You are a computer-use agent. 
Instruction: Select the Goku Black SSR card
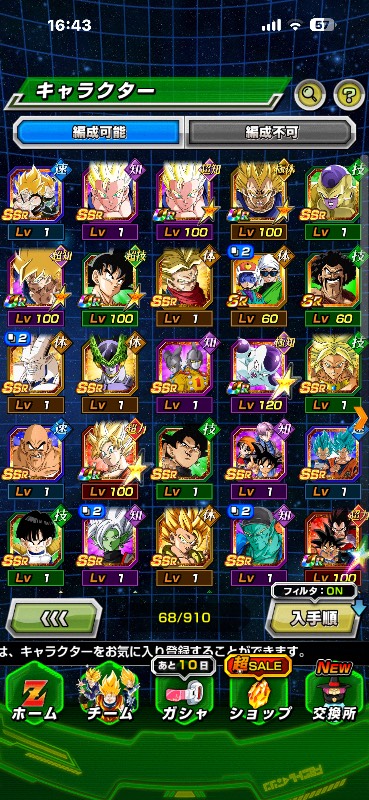click(185, 463)
